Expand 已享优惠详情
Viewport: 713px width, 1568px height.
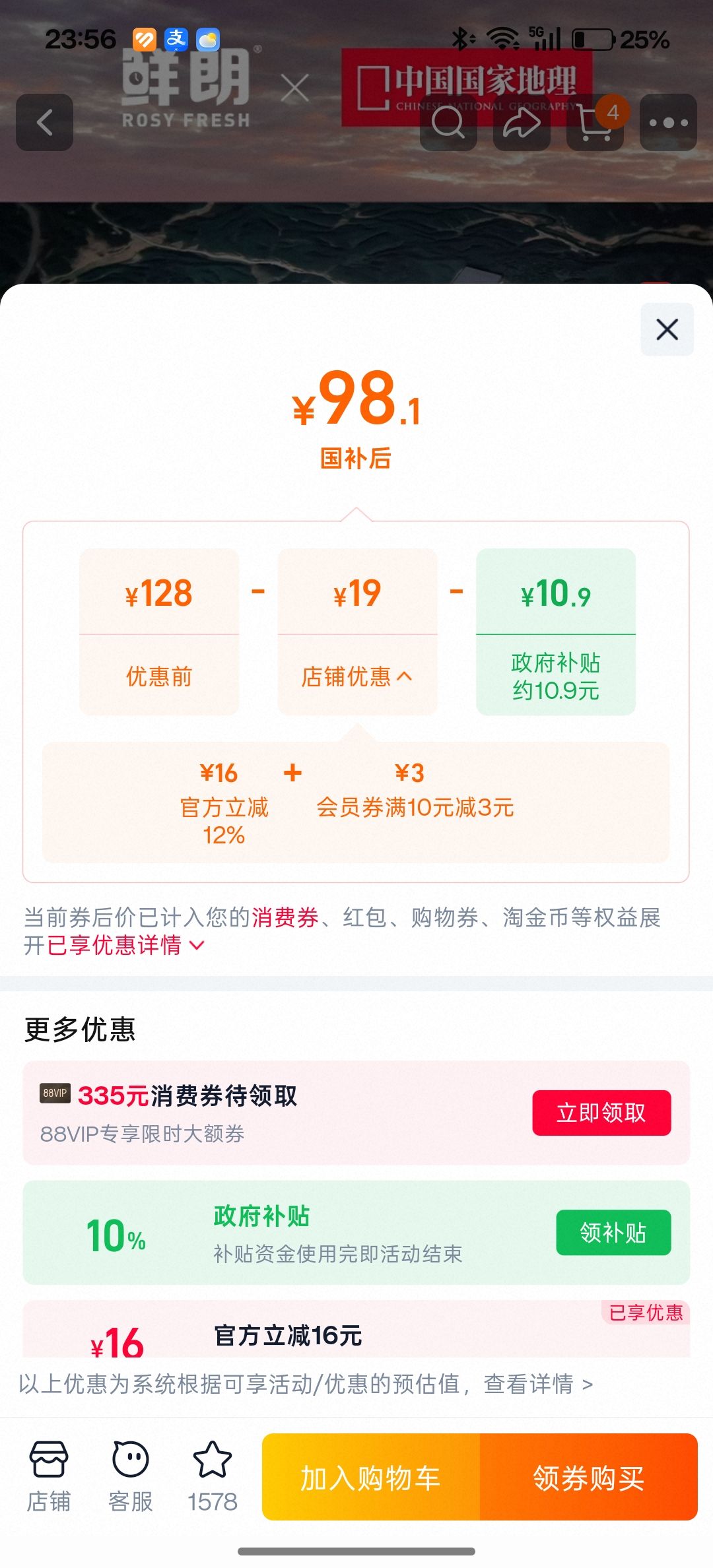pos(125,945)
